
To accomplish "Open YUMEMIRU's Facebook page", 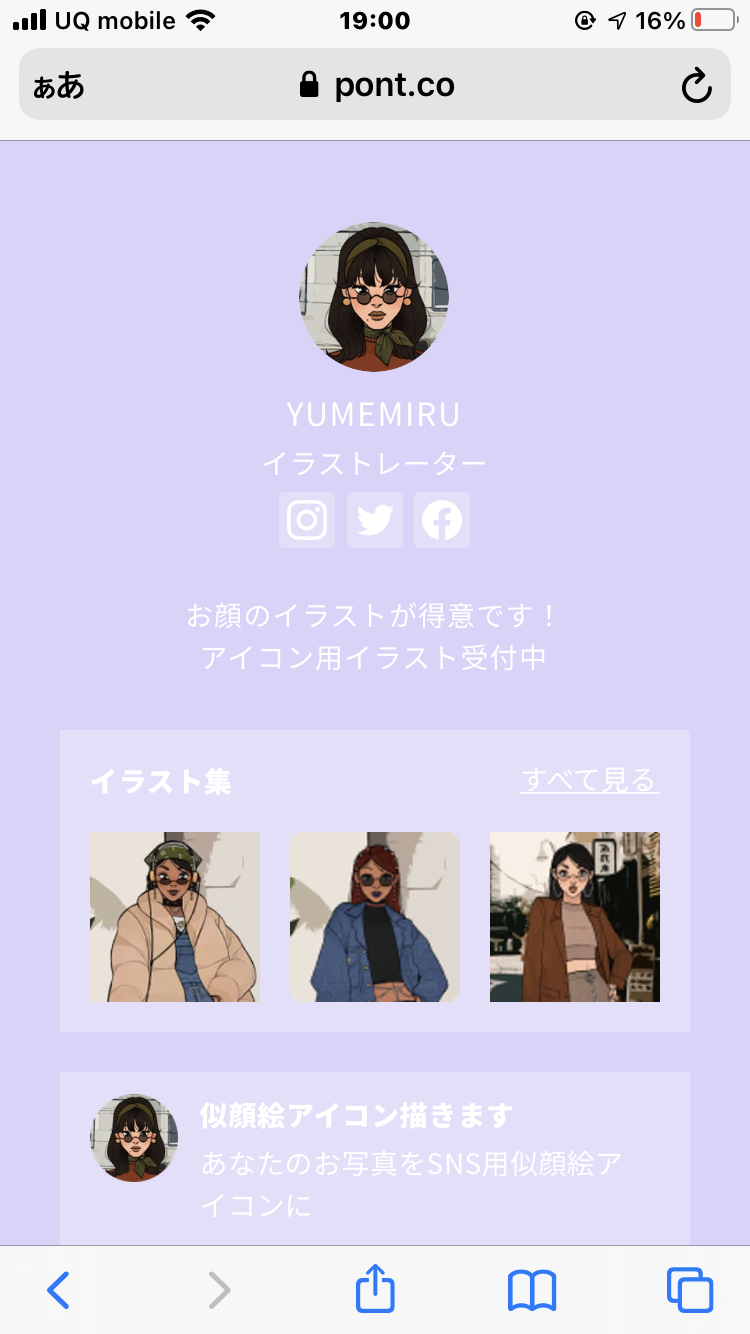I will 442,520.
